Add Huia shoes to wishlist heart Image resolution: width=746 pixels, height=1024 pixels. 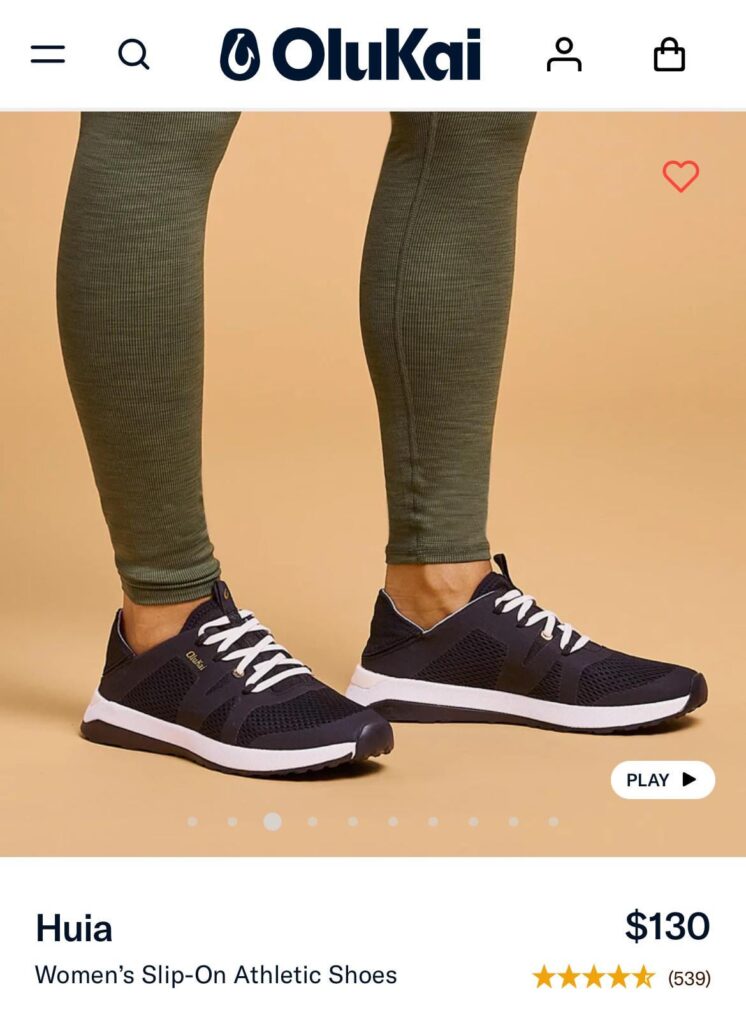click(x=680, y=176)
